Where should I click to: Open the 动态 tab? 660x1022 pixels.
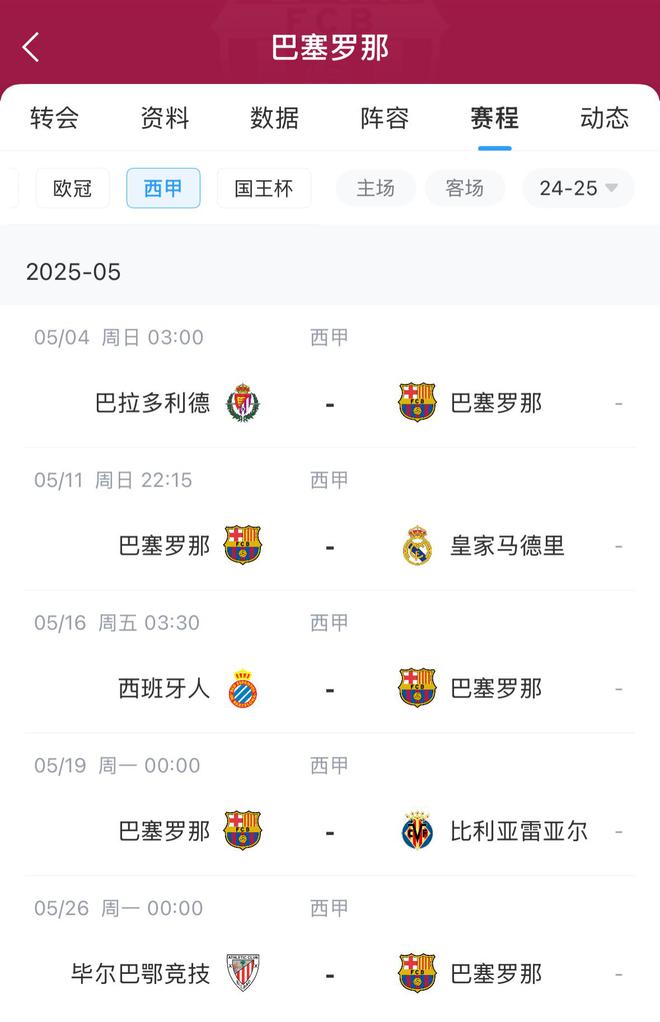pyautogui.click(x=604, y=118)
